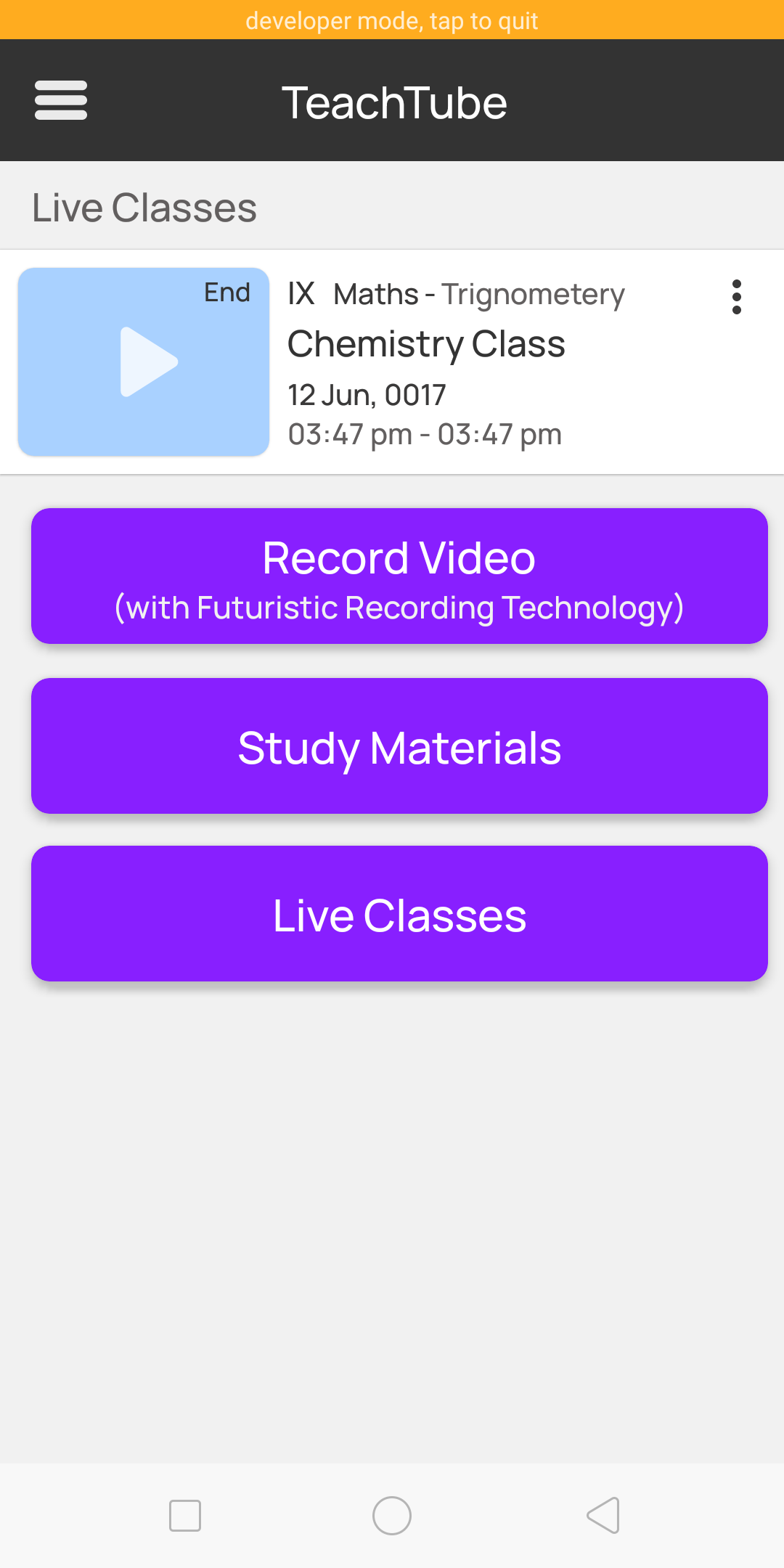The width and height of the screenshot is (784, 1568).
Task: Go to the Live Classes button
Action: tap(399, 914)
